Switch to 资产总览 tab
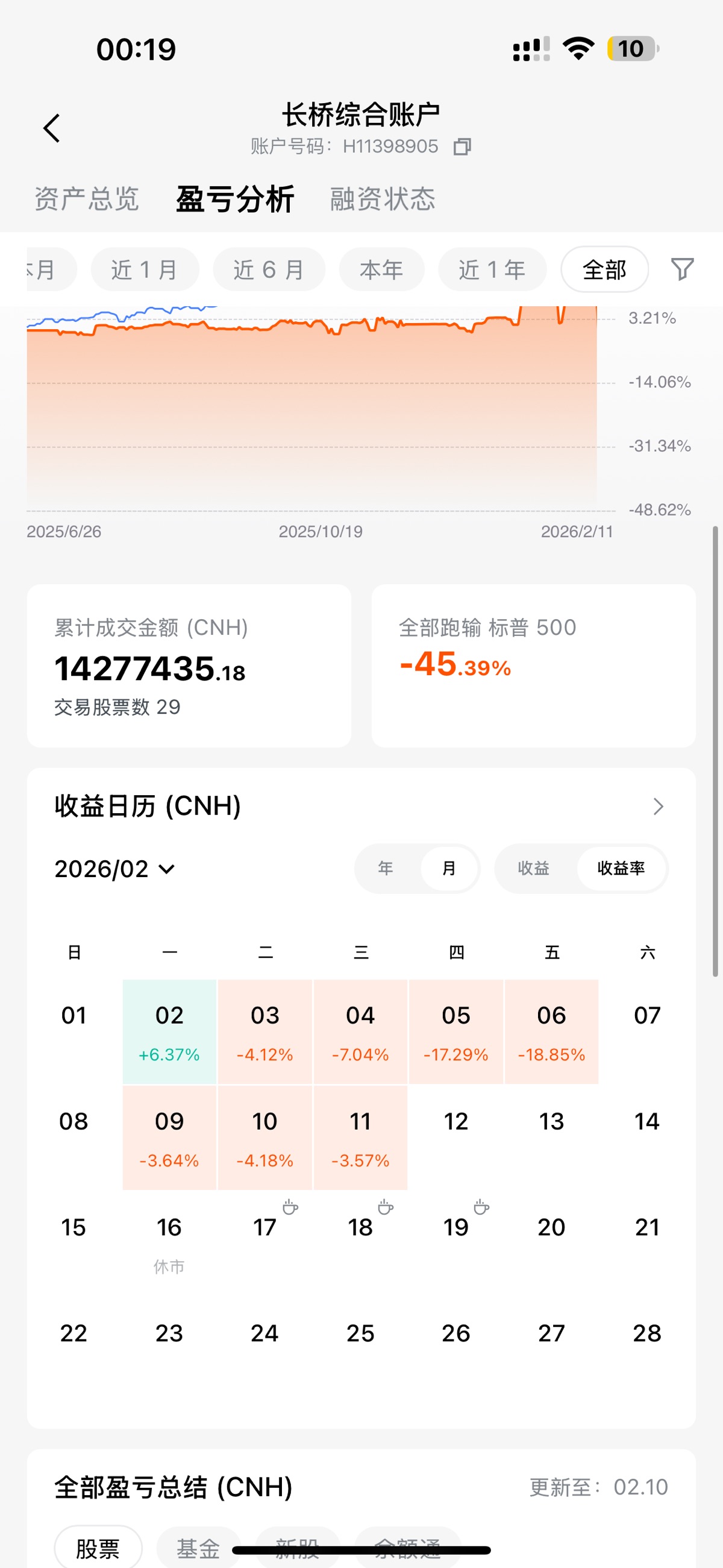Image resolution: width=723 pixels, height=1568 pixels. [x=87, y=199]
